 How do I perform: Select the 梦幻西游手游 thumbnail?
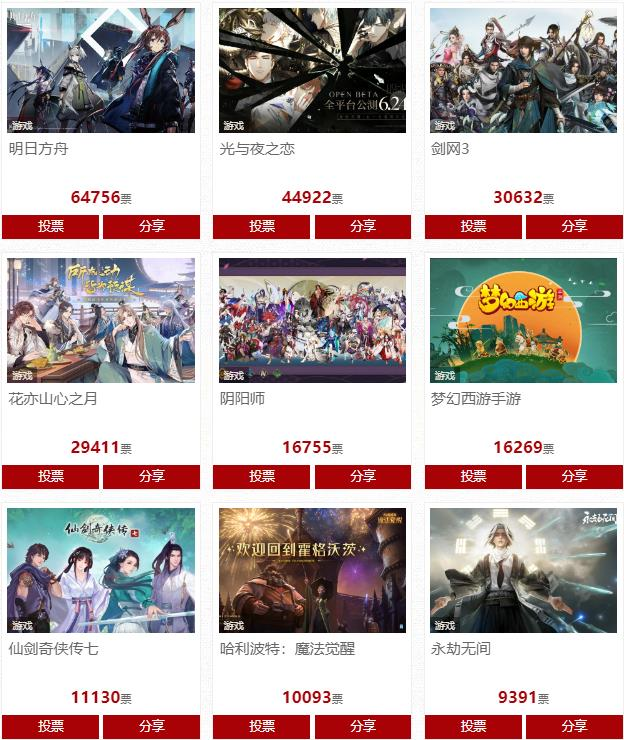point(524,320)
